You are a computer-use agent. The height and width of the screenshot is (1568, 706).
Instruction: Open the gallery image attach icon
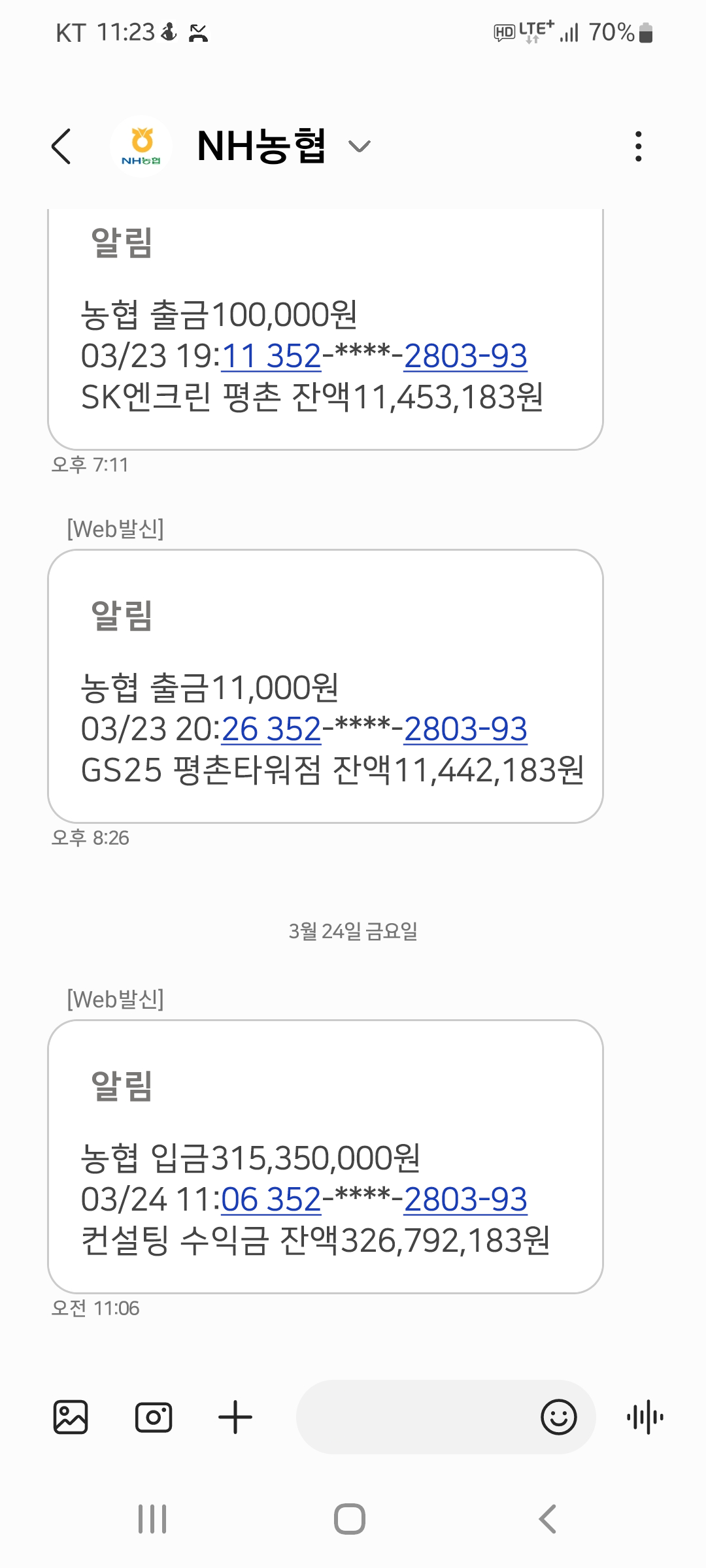tap(71, 1417)
